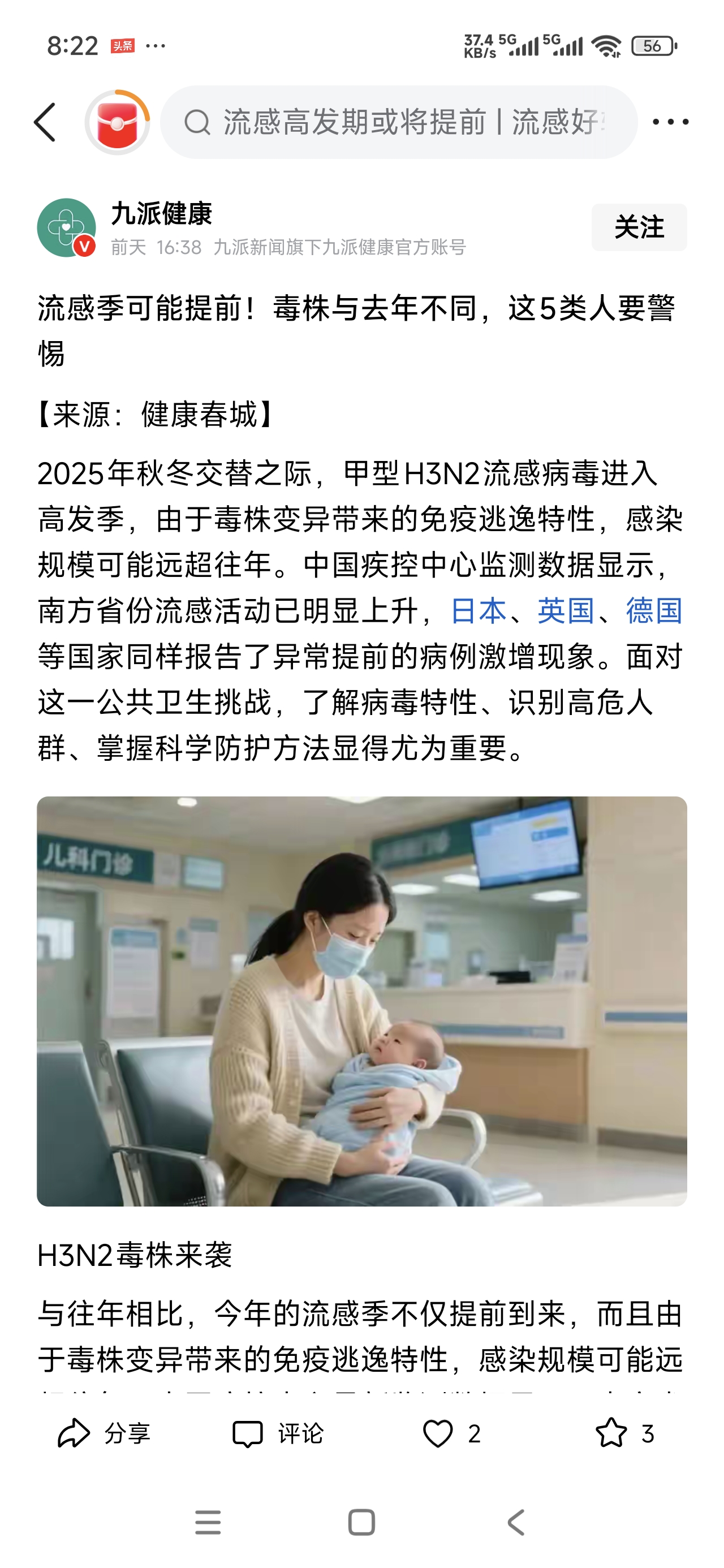The height and width of the screenshot is (1568, 724).
Task: Open the 评论 comments section
Action: tap(278, 1433)
